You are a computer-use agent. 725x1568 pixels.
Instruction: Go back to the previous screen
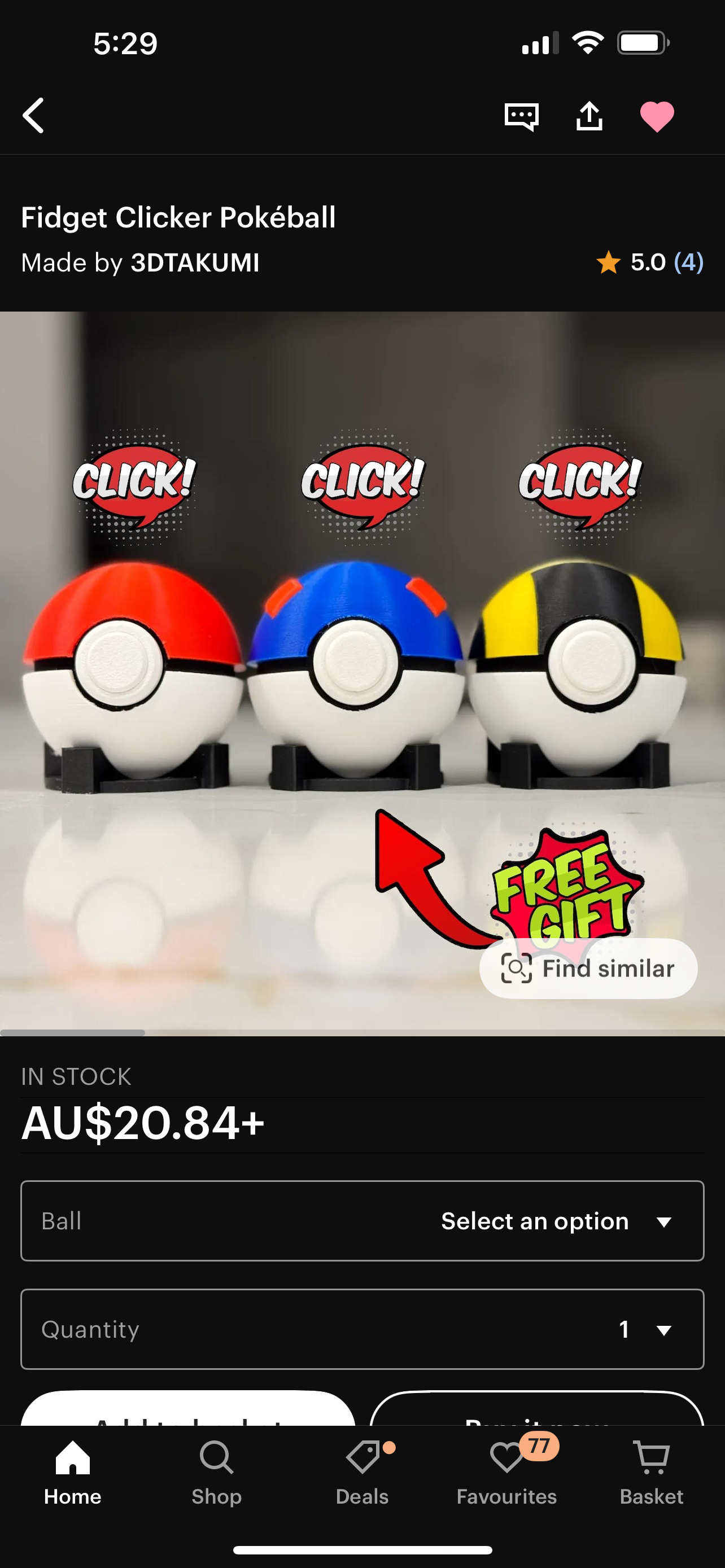tap(33, 115)
